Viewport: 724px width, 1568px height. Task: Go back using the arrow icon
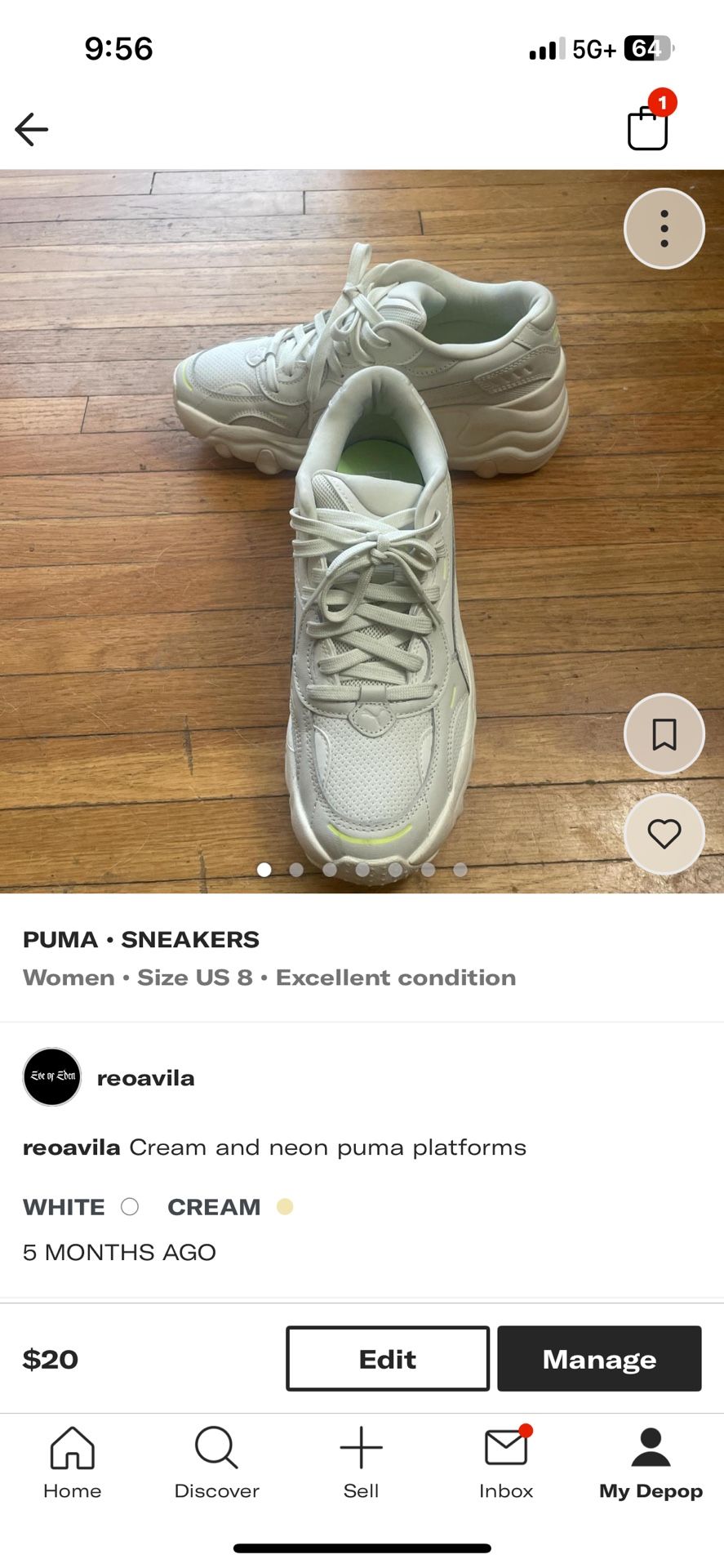(32, 129)
